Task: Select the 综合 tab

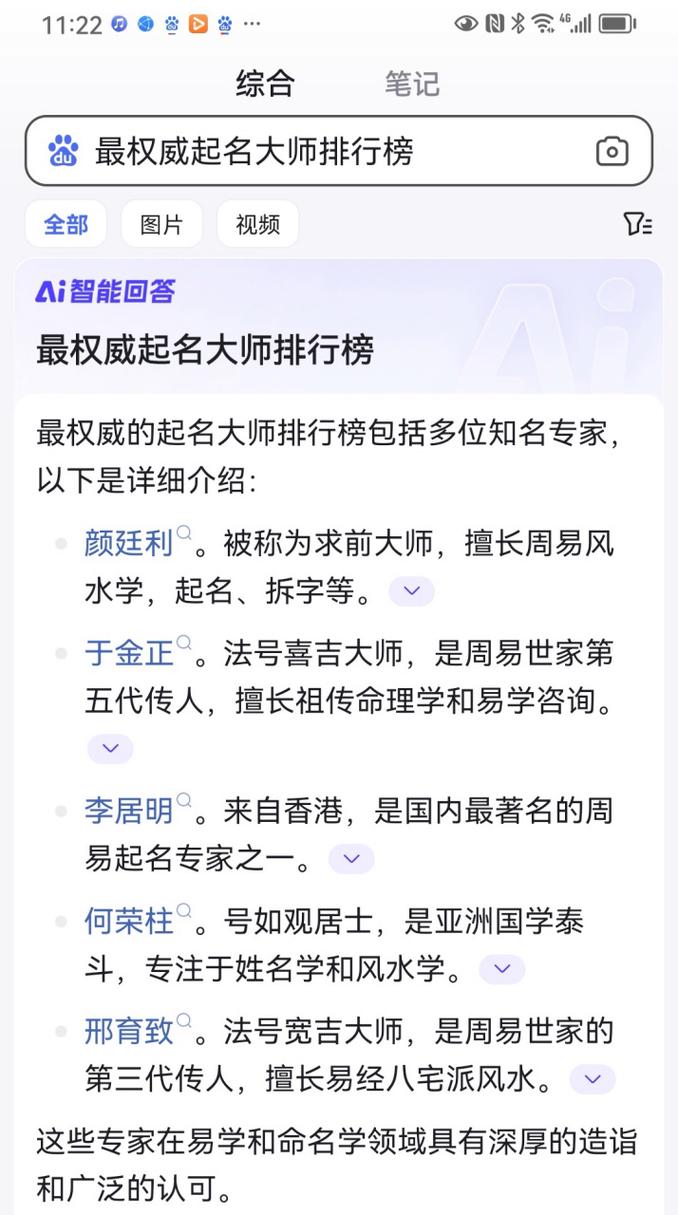Action: click(265, 84)
